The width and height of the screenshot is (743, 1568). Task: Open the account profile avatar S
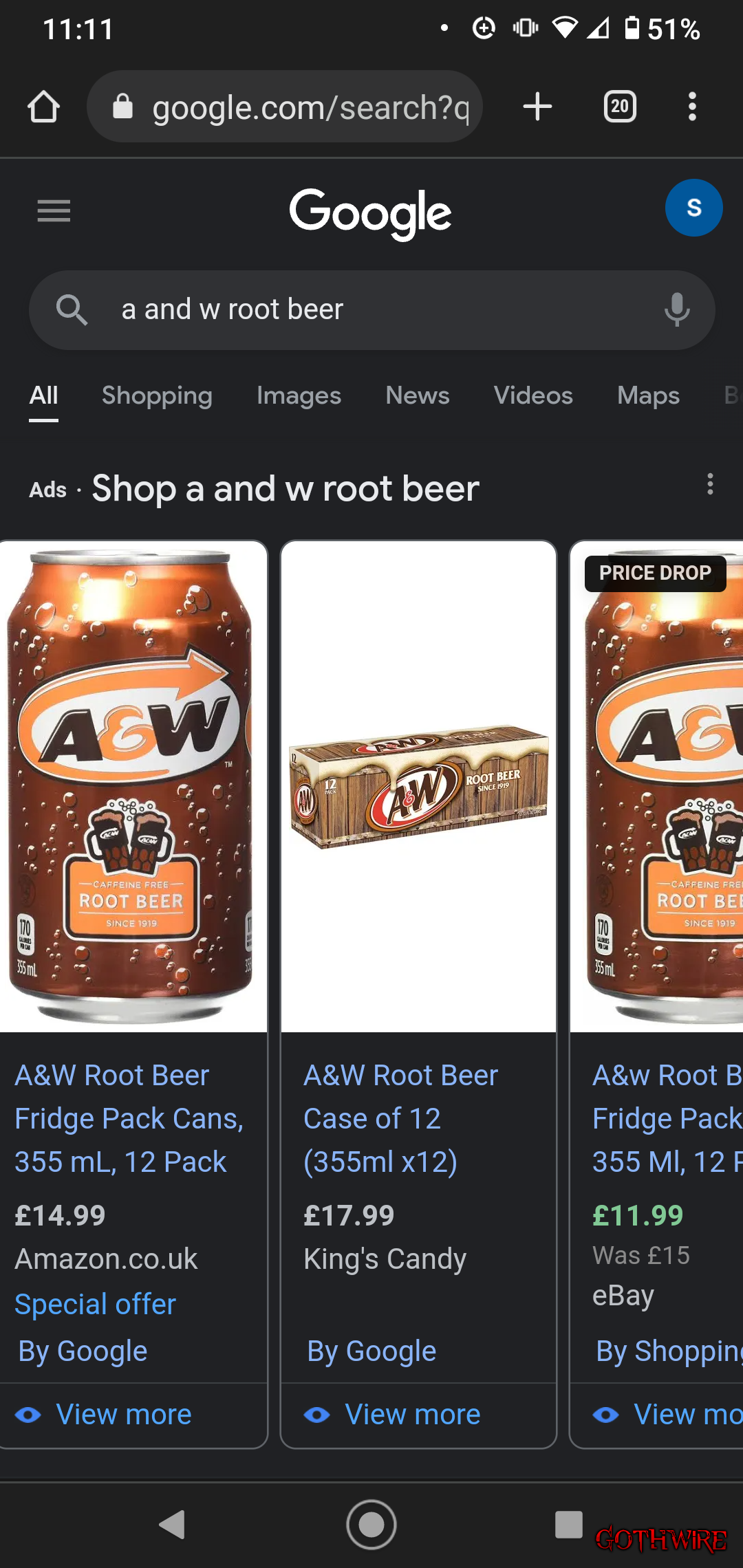(693, 208)
